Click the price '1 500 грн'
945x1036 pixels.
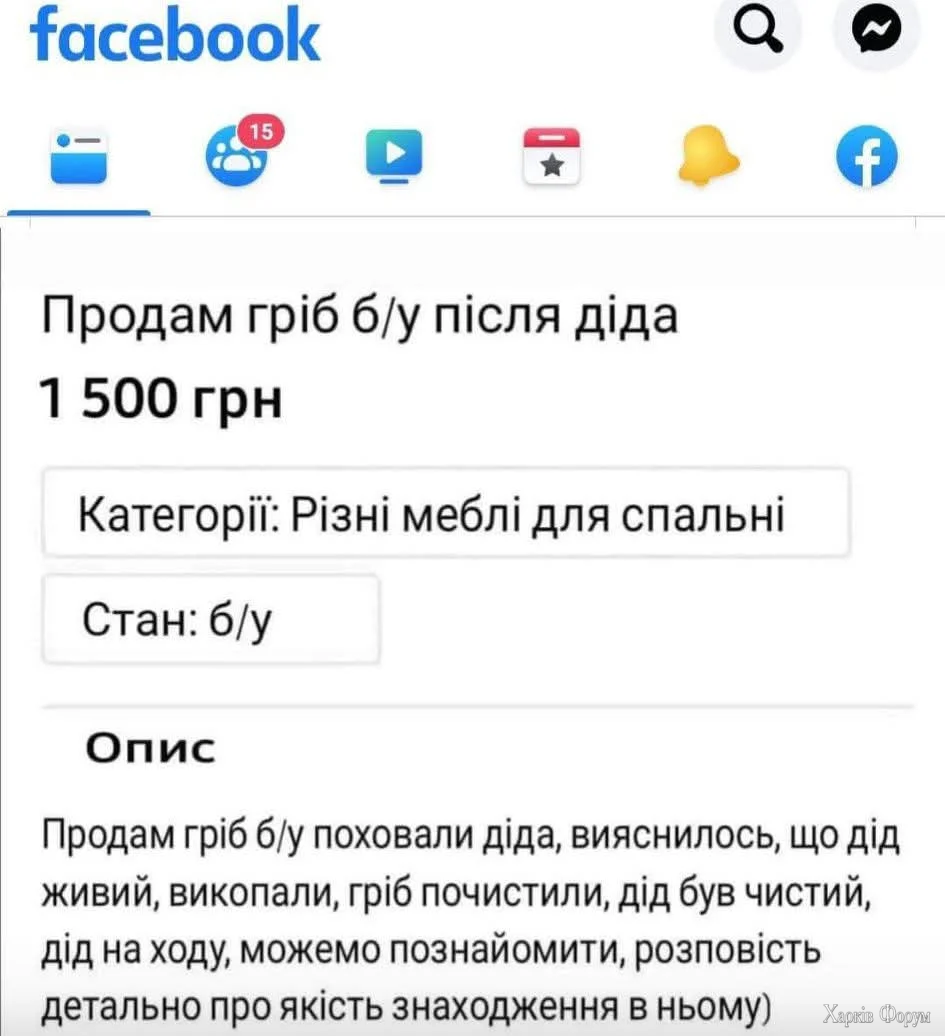pyautogui.click(x=160, y=397)
